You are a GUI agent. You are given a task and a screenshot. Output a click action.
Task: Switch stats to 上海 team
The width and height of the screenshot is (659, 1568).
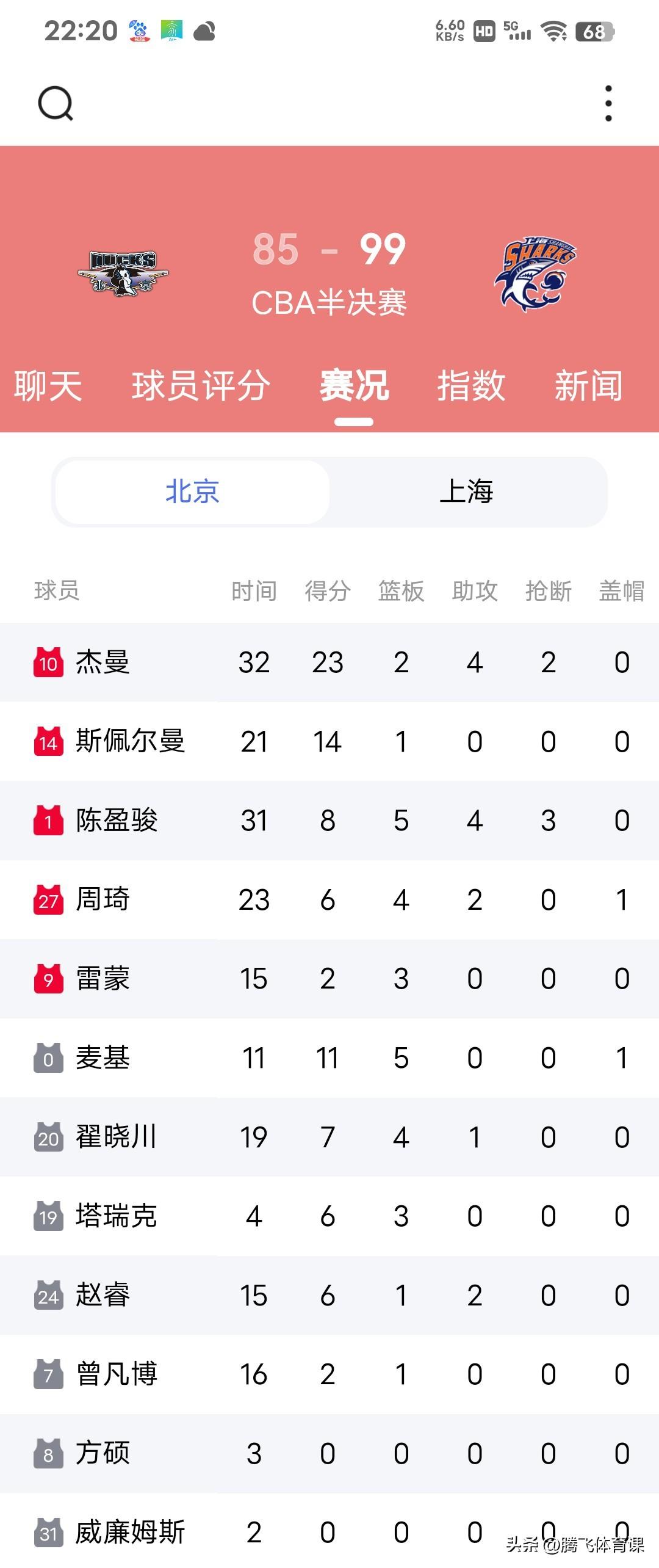[x=467, y=492]
